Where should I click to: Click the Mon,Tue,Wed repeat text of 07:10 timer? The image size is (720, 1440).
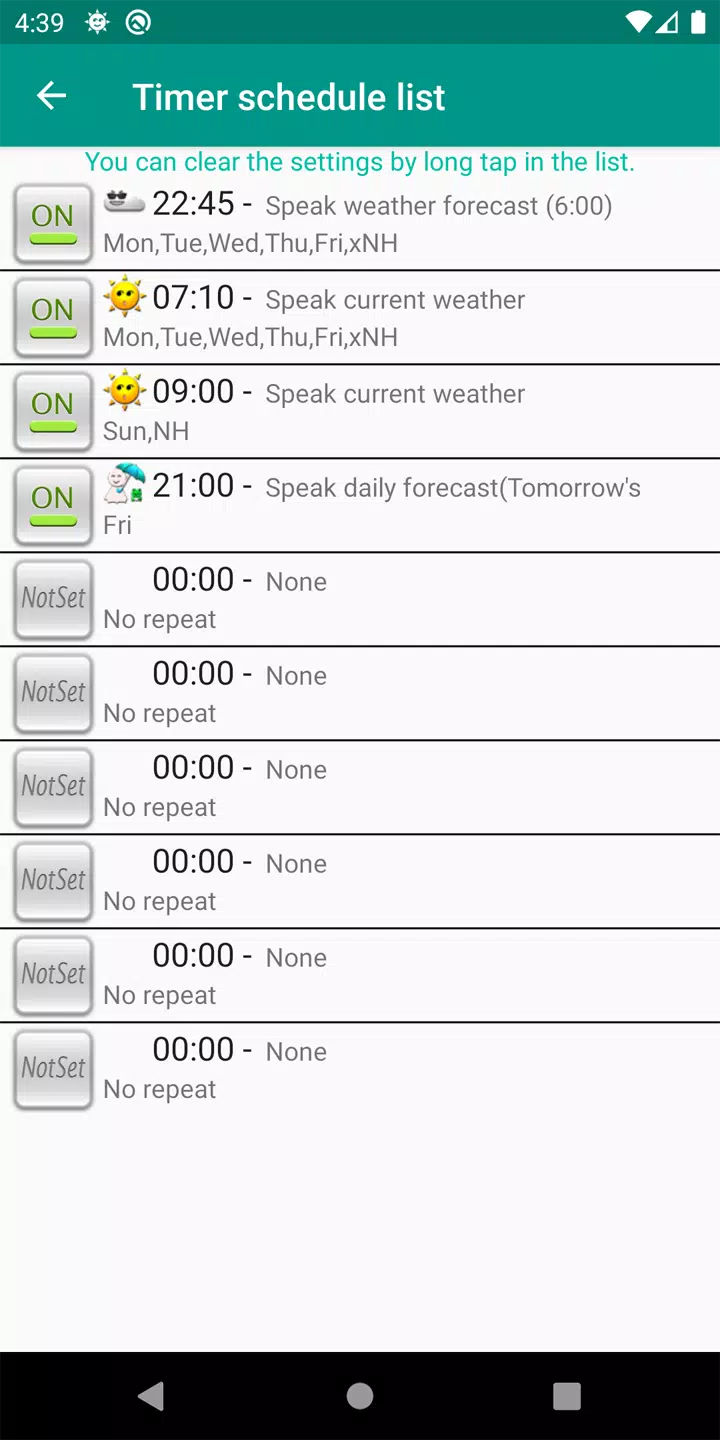click(x=251, y=337)
